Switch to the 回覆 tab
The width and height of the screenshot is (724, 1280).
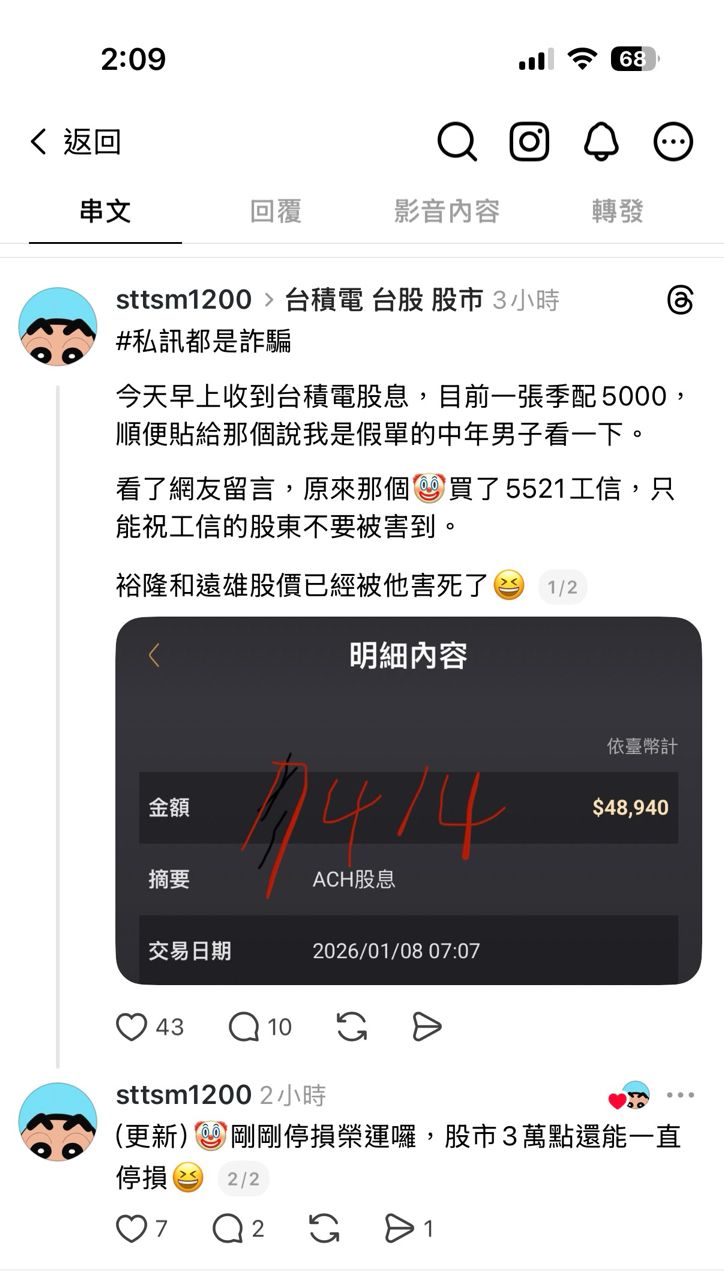pyautogui.click(x=275, y=211)
